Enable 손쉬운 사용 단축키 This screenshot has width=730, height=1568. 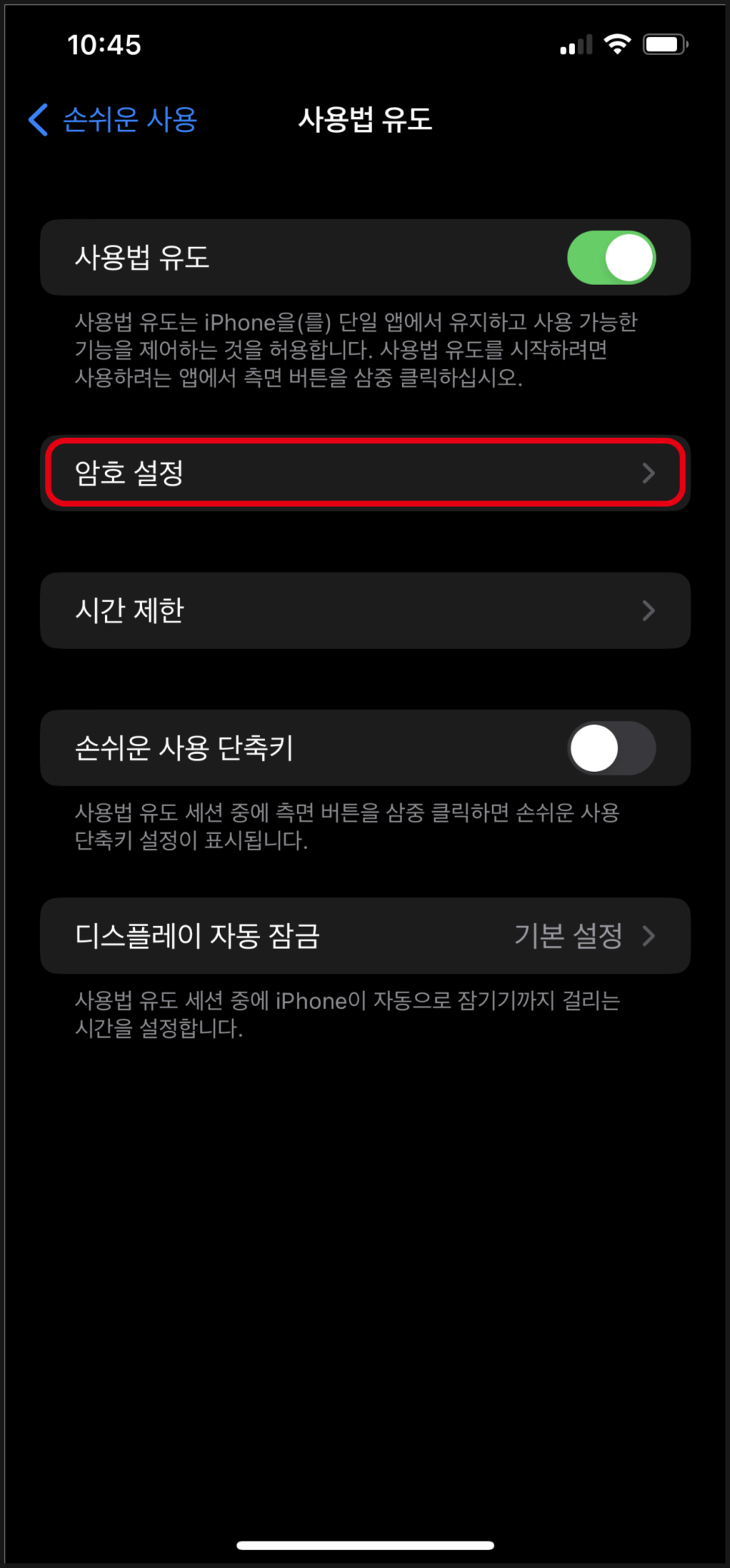[611, 748]
